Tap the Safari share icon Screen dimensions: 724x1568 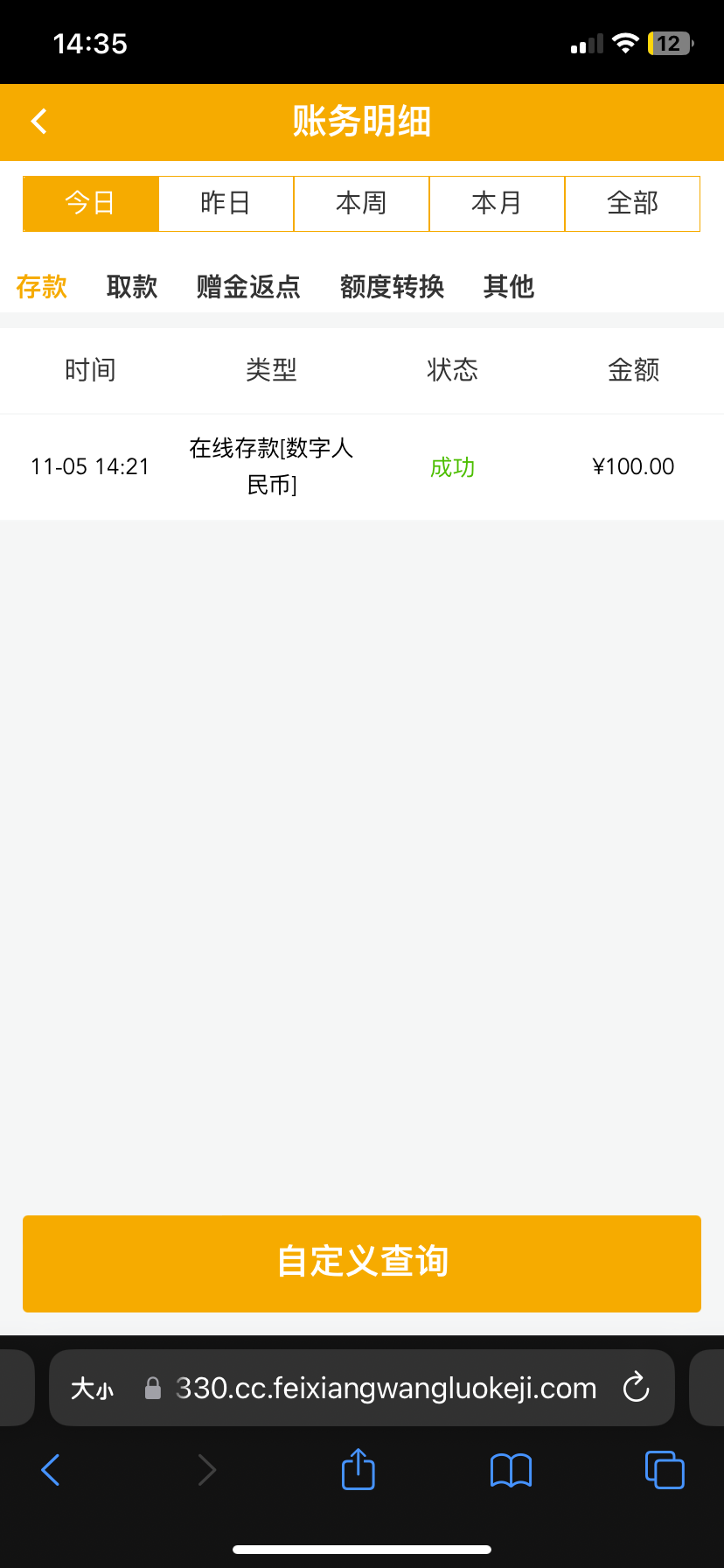[357, 1469]
